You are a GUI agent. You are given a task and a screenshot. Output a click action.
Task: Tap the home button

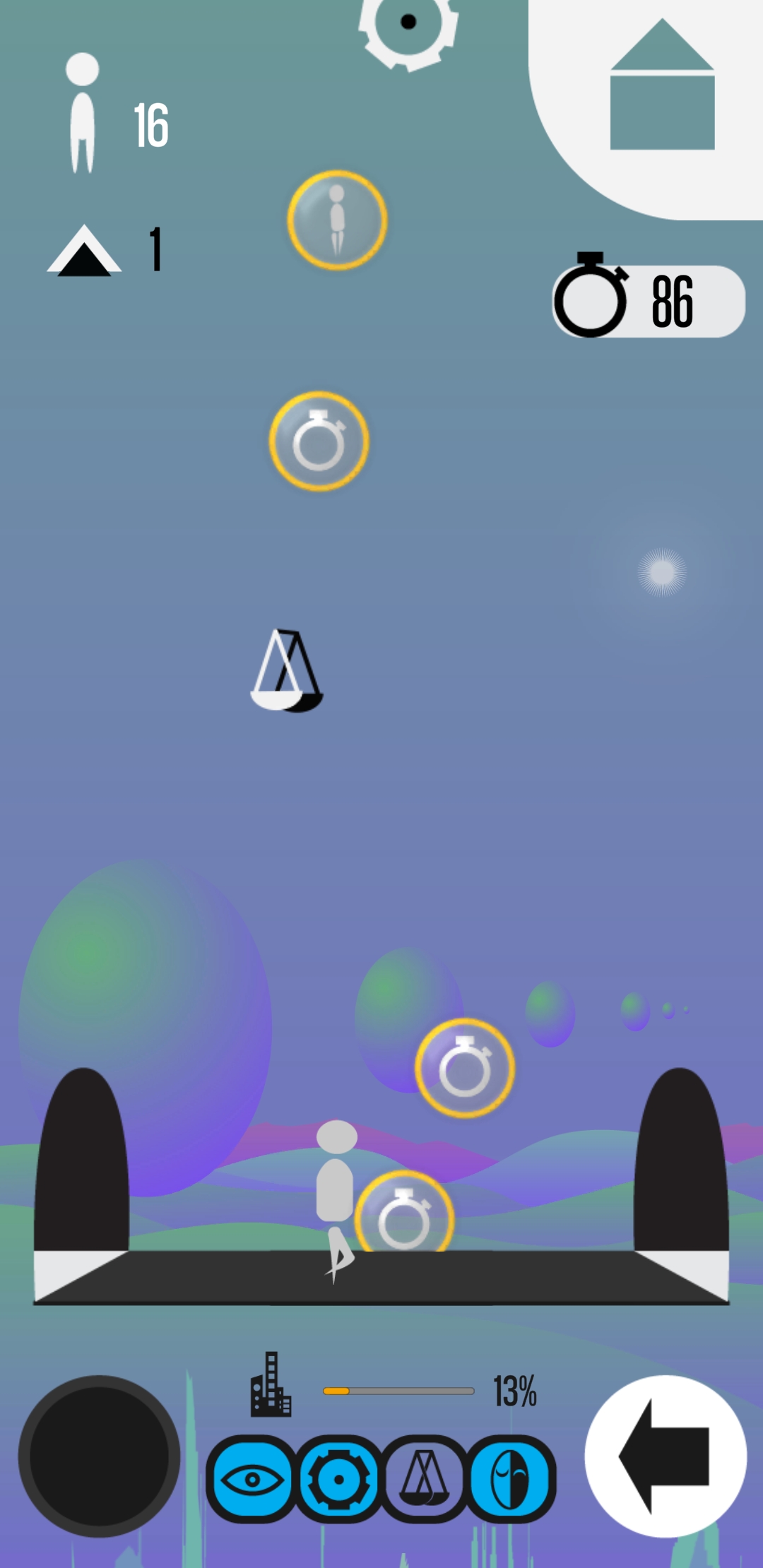[662, 85]
